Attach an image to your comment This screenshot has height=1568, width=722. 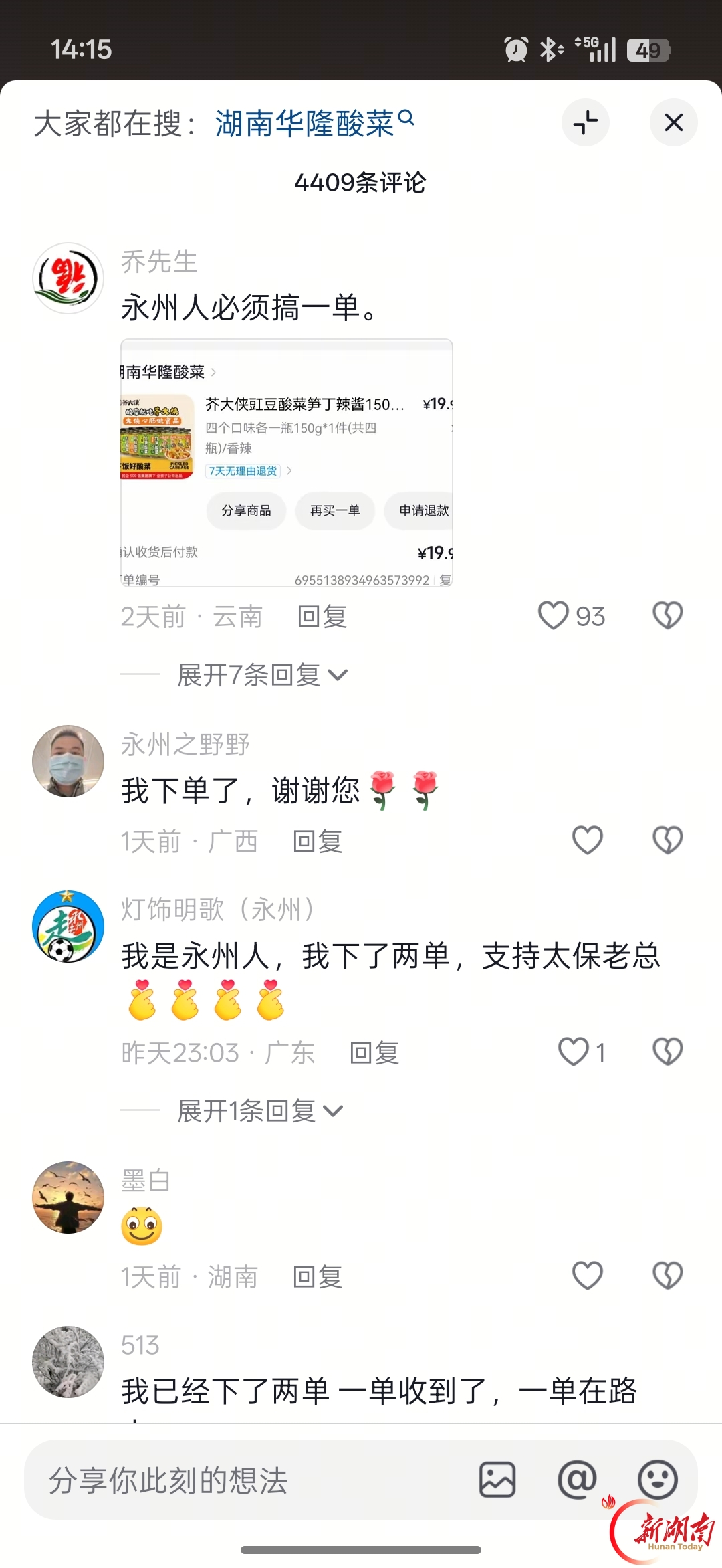497,1480
